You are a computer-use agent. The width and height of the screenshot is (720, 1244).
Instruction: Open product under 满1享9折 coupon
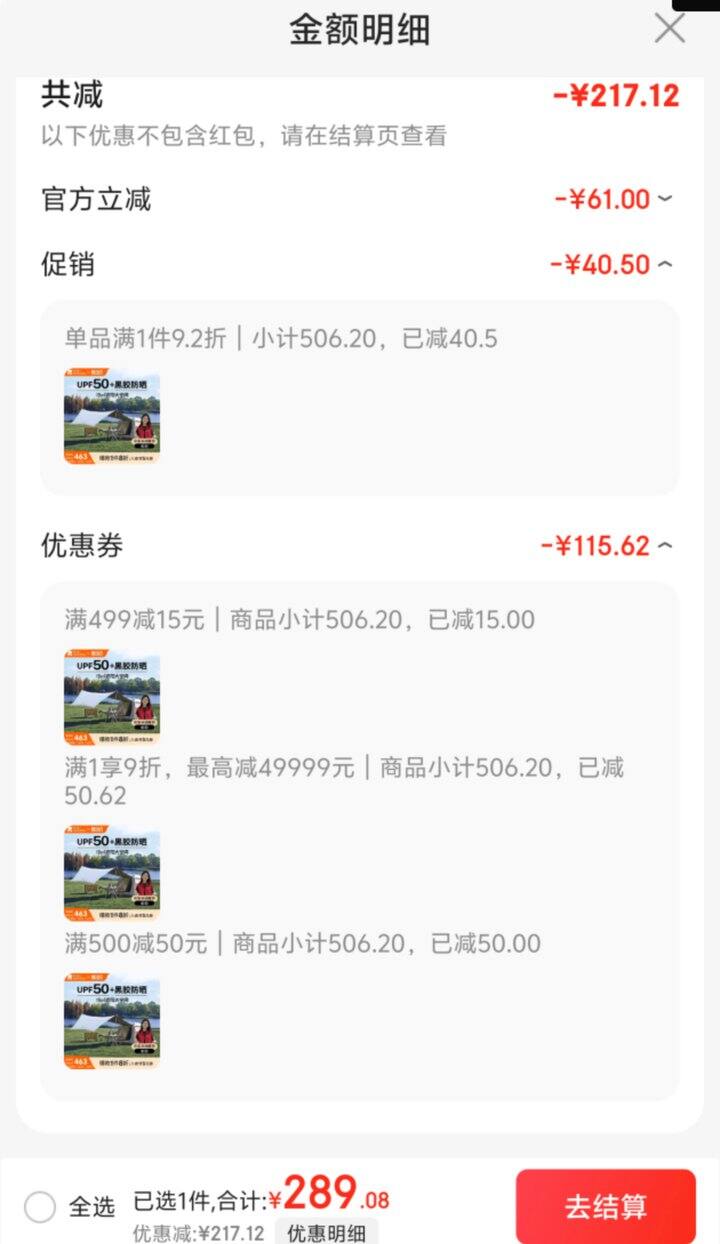tap(112, 873)
